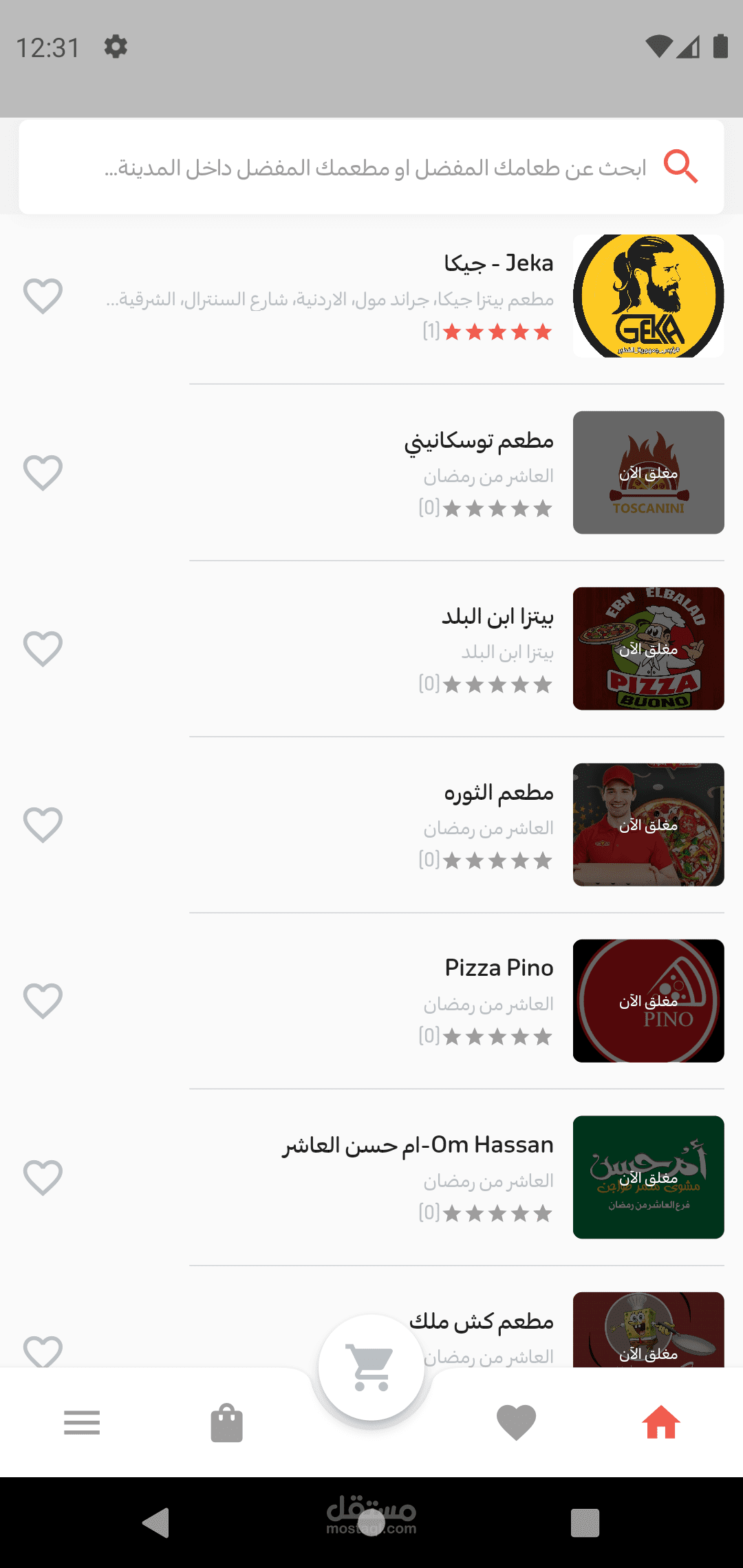This screenshot has width=743, height=1568.
Task: Go back using the system back button
Action: click(156, 1523)
